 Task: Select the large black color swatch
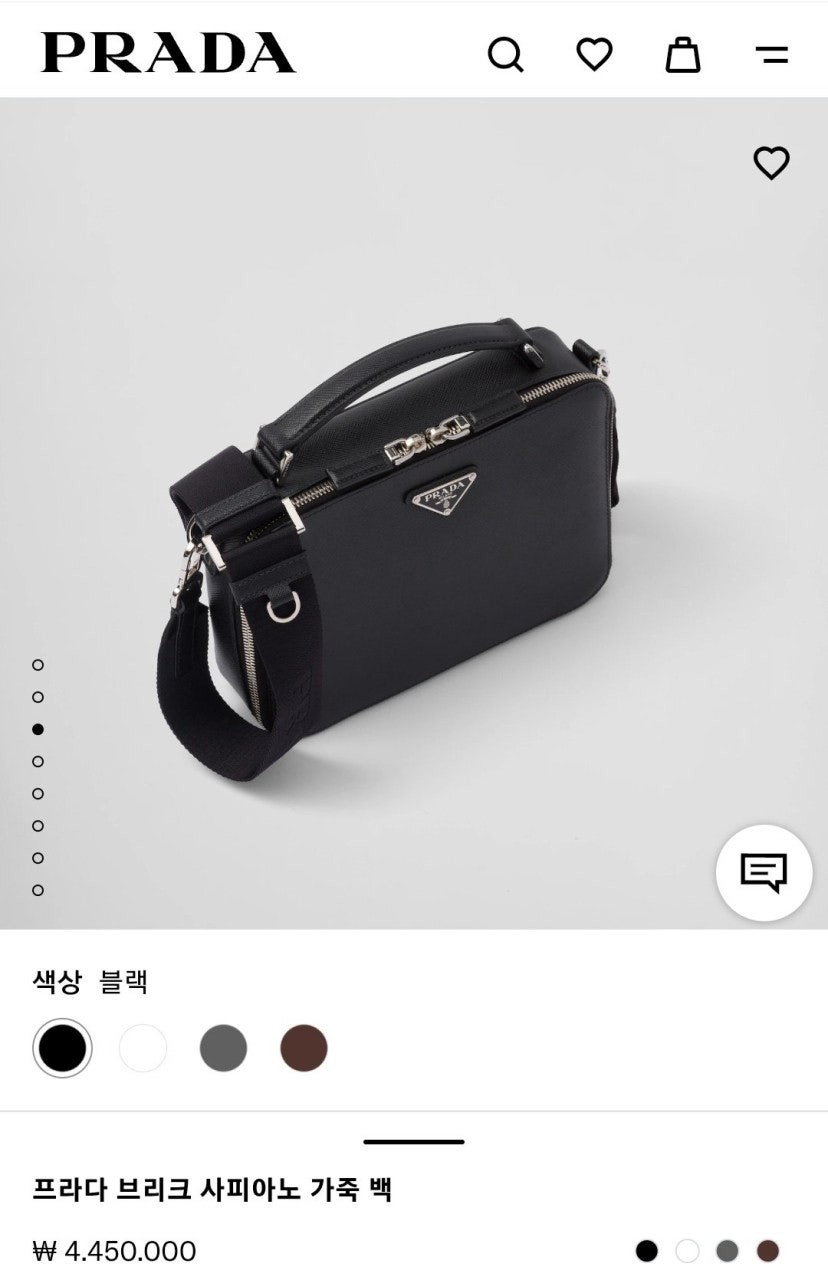click(63, 1048)
